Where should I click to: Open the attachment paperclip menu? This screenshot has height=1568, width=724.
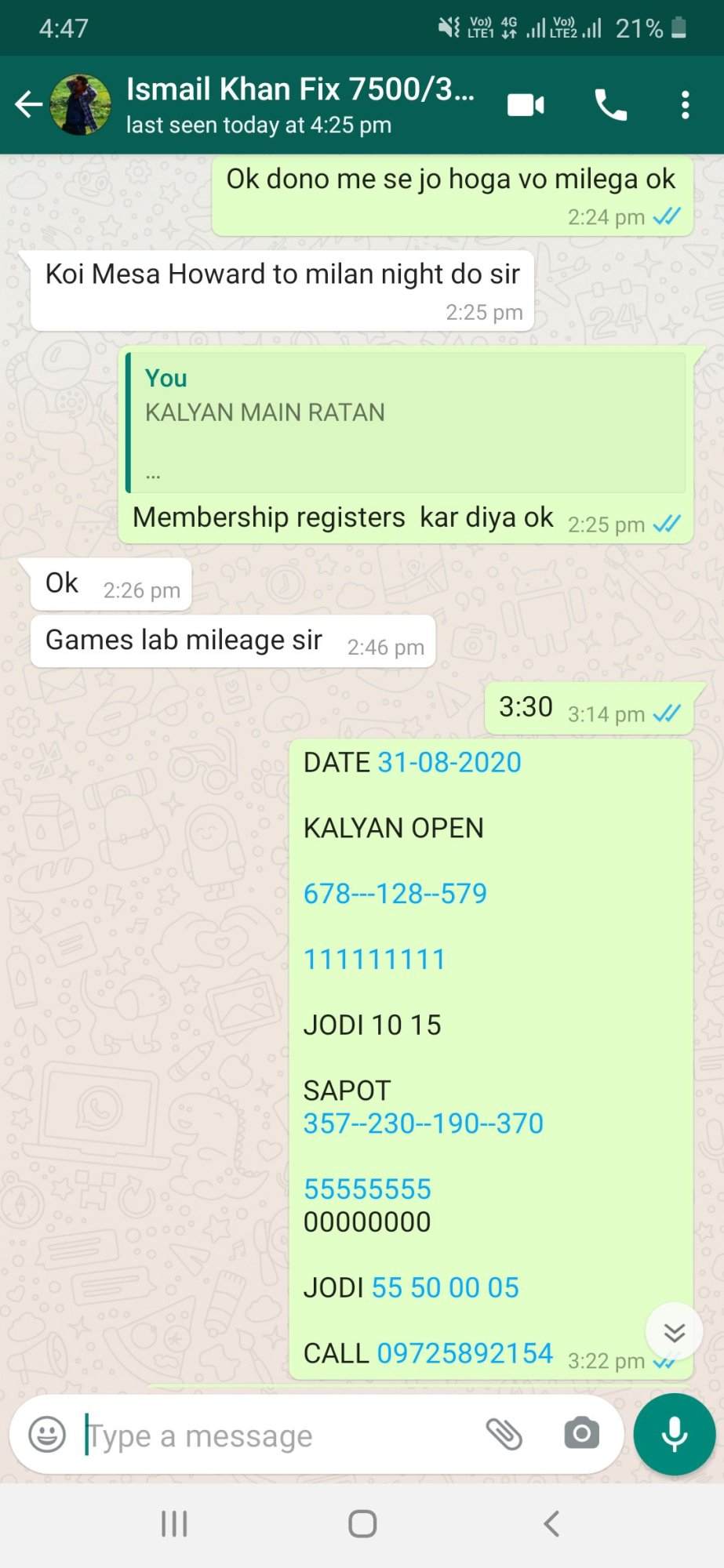coord(504,1434)
